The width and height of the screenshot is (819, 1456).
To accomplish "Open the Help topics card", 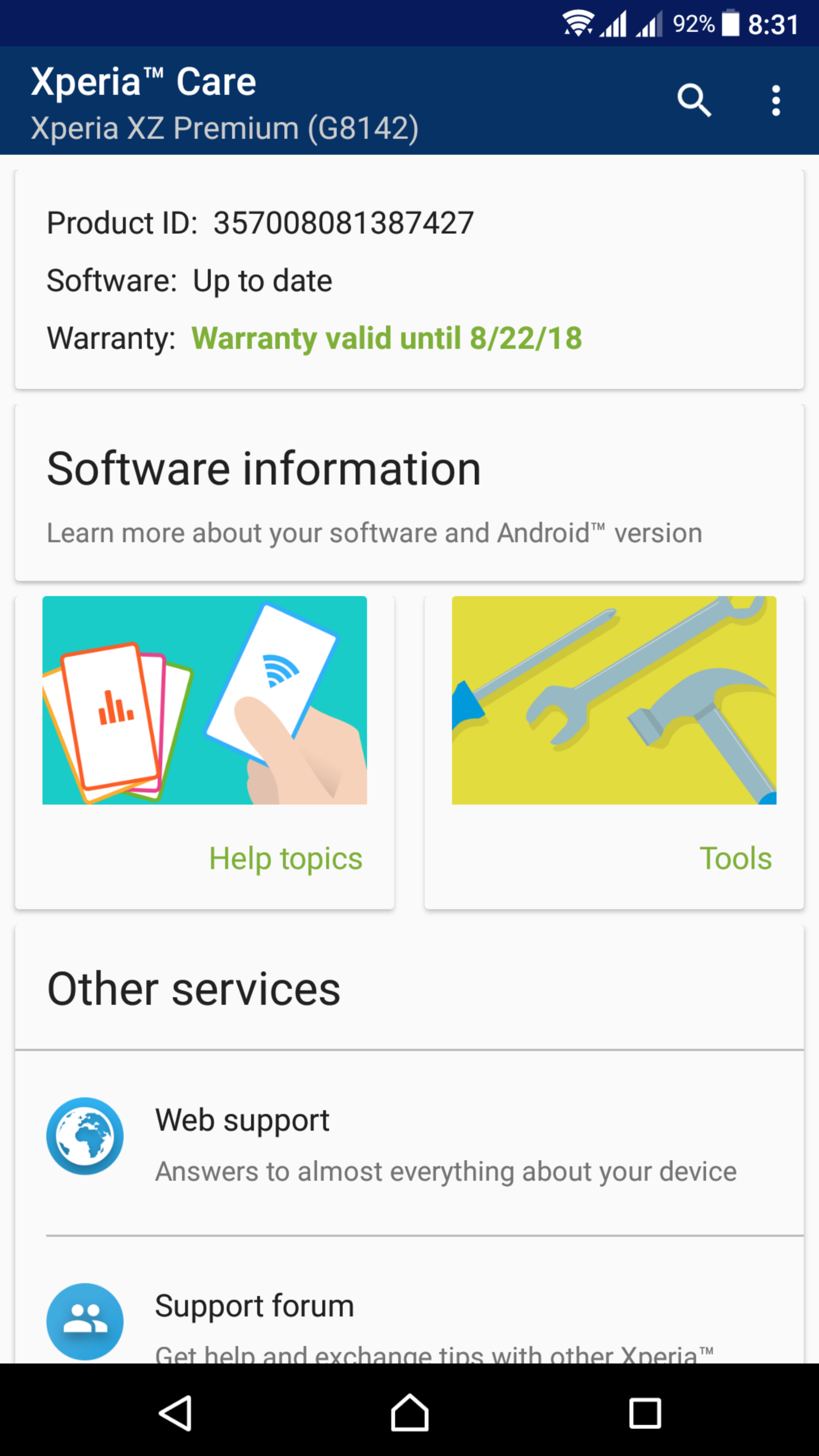I will click(205, 752).
